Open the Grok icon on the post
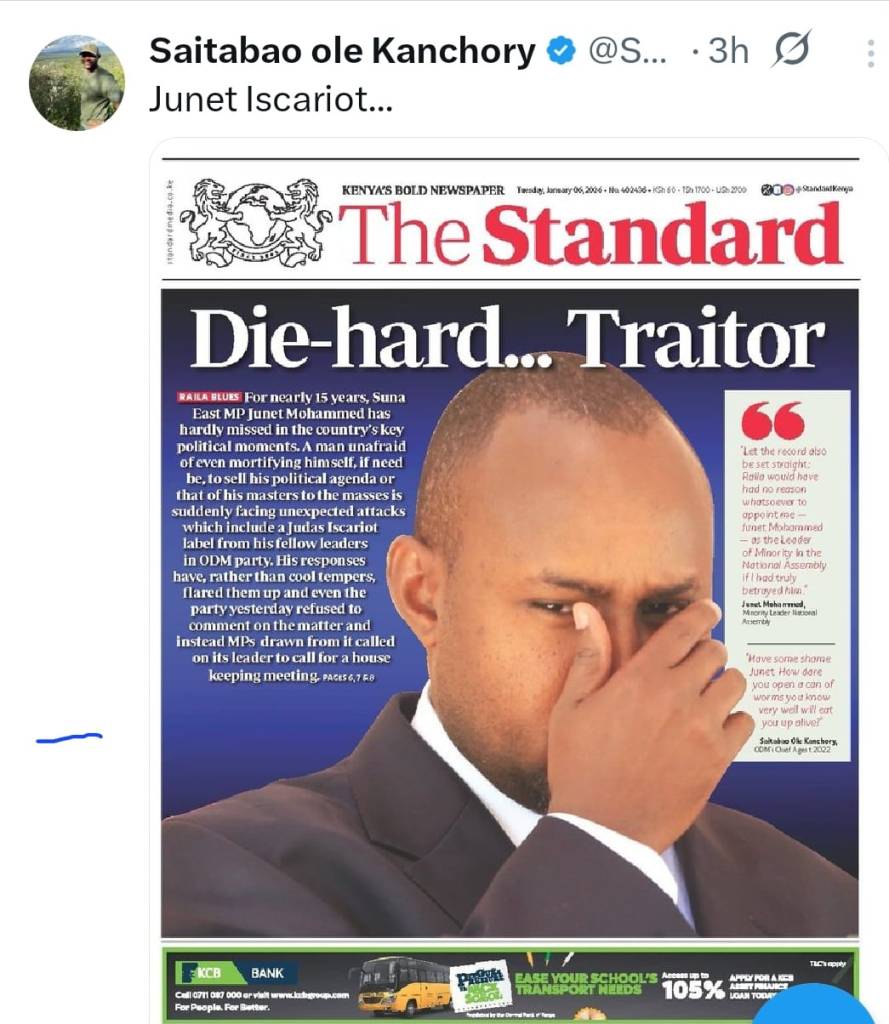 (792, 50)
